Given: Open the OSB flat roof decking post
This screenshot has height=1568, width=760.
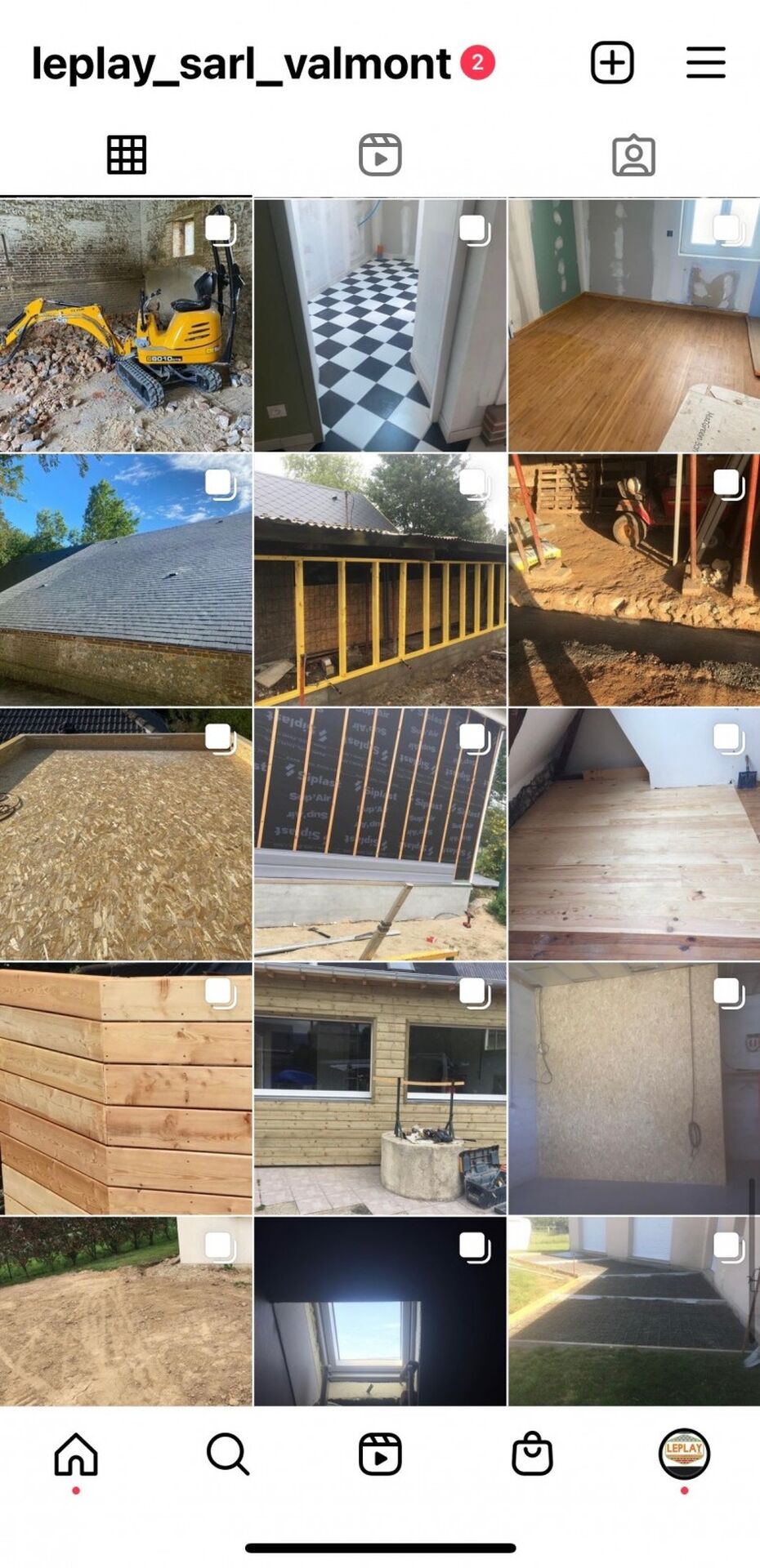Looking at the screenshot, I should pyautogui.click(x=126, y=834).
